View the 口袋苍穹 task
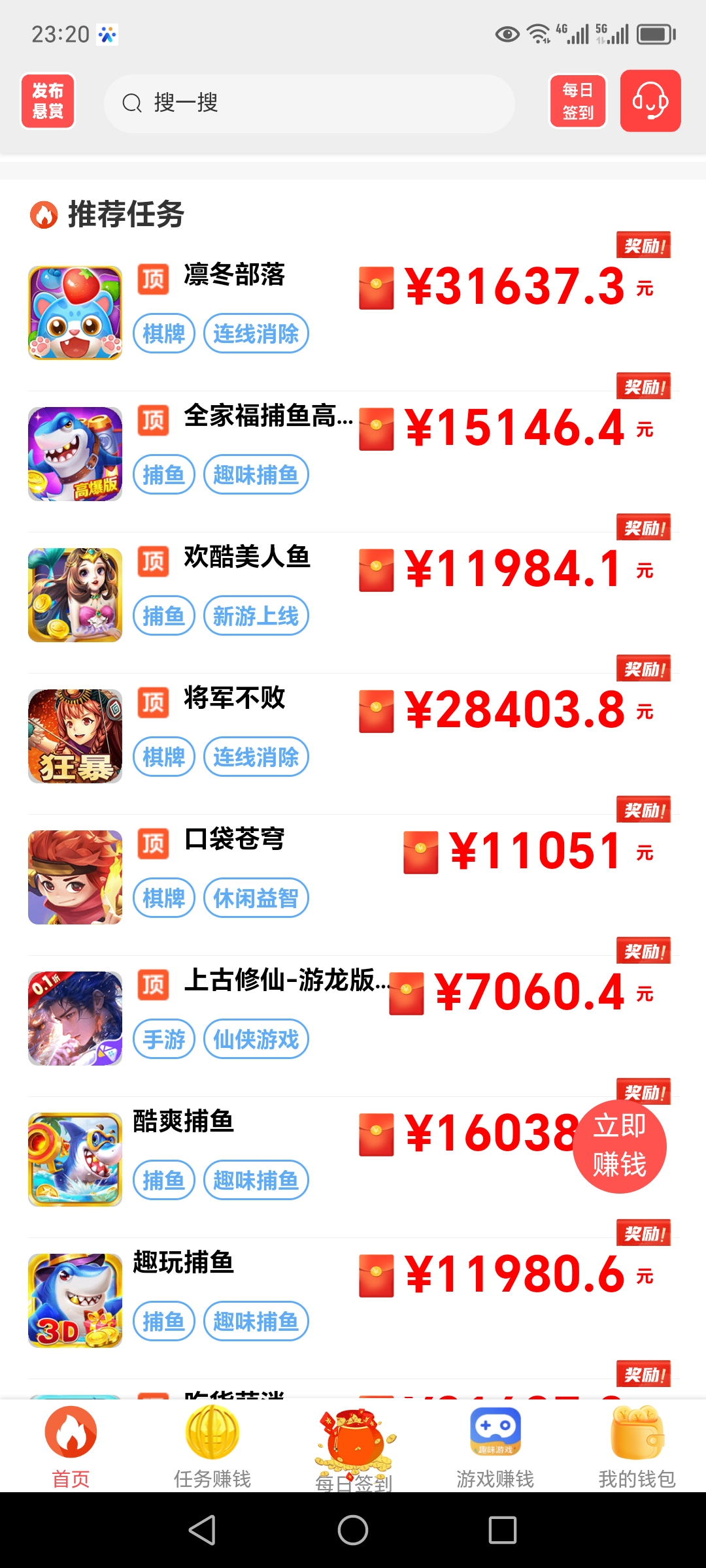 [x=233, y=839]
